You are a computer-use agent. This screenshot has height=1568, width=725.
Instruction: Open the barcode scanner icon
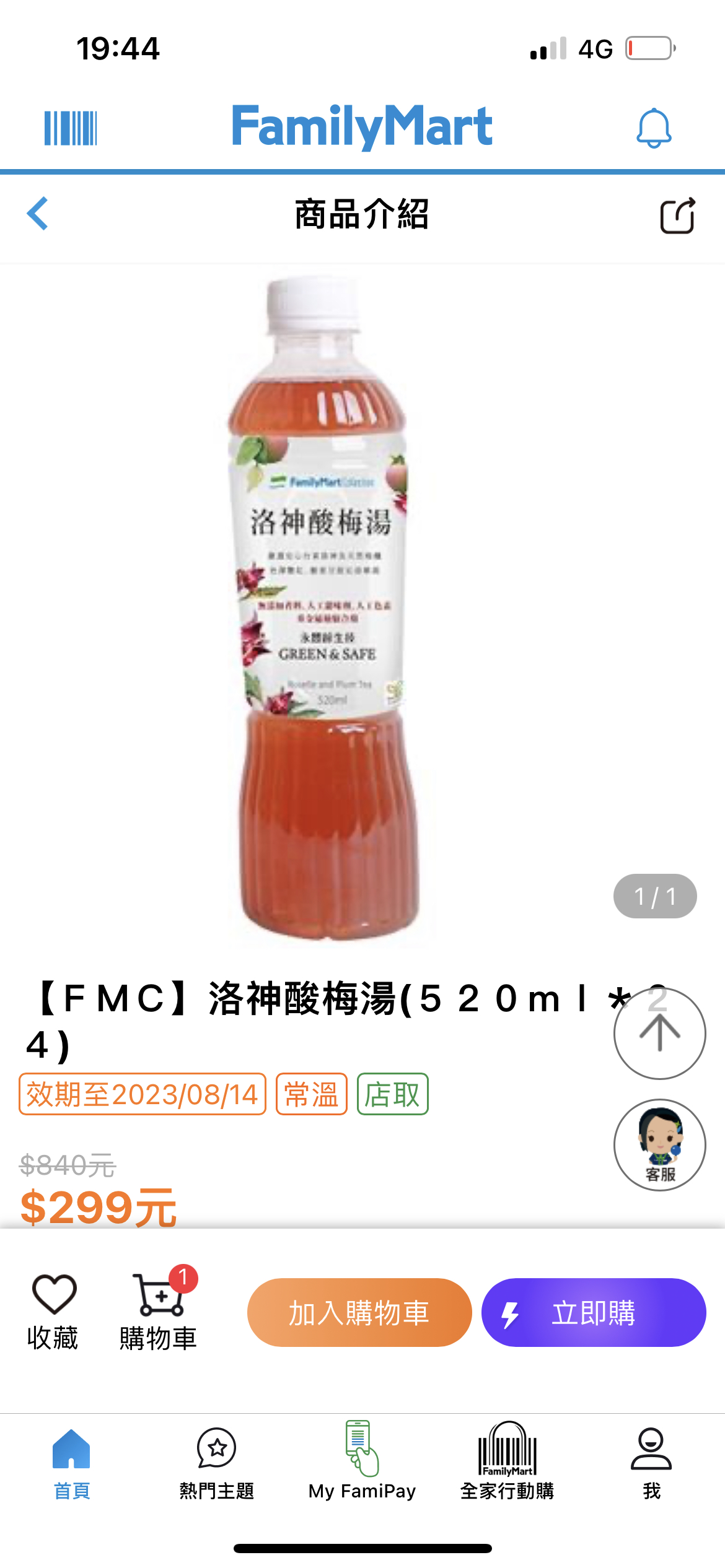[x=71, y=128]
